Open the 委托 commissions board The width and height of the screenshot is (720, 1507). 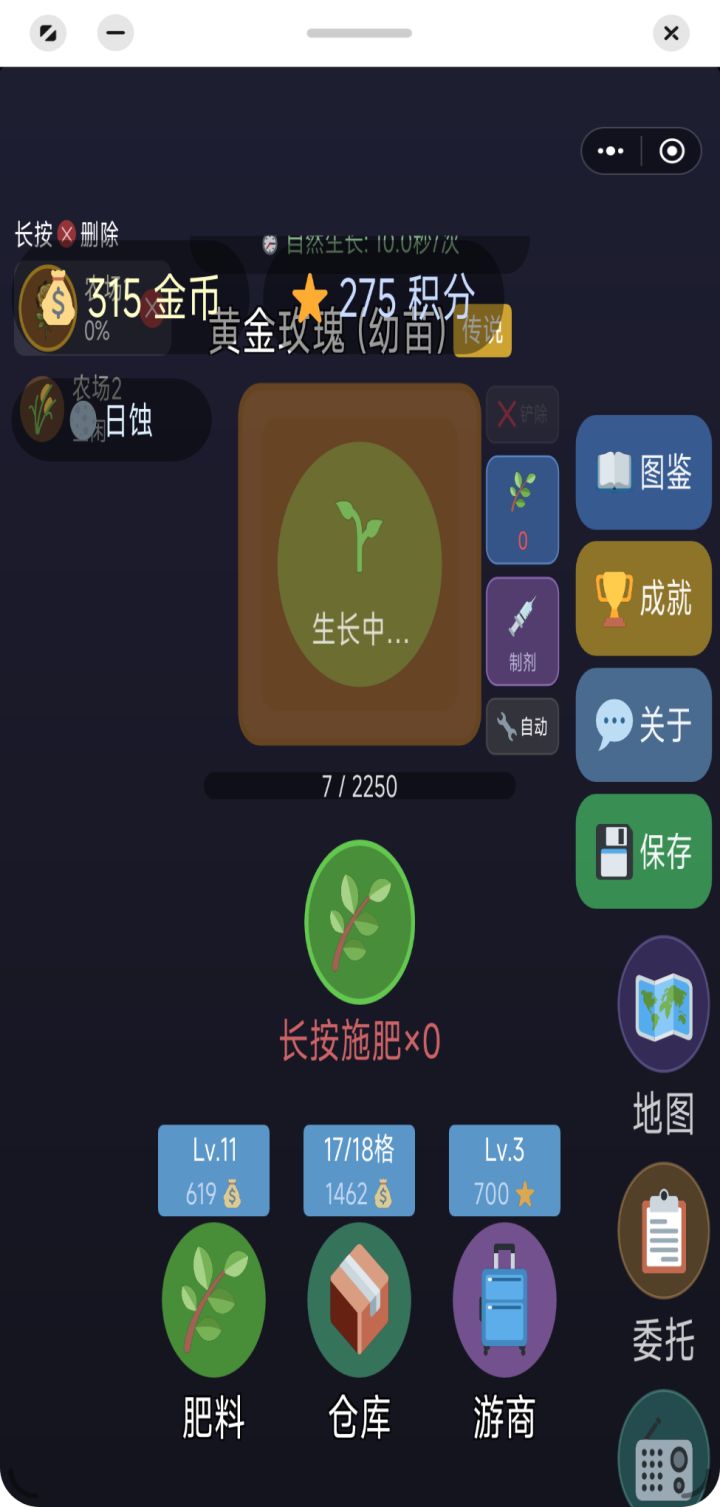click(x=663, y=1232)
